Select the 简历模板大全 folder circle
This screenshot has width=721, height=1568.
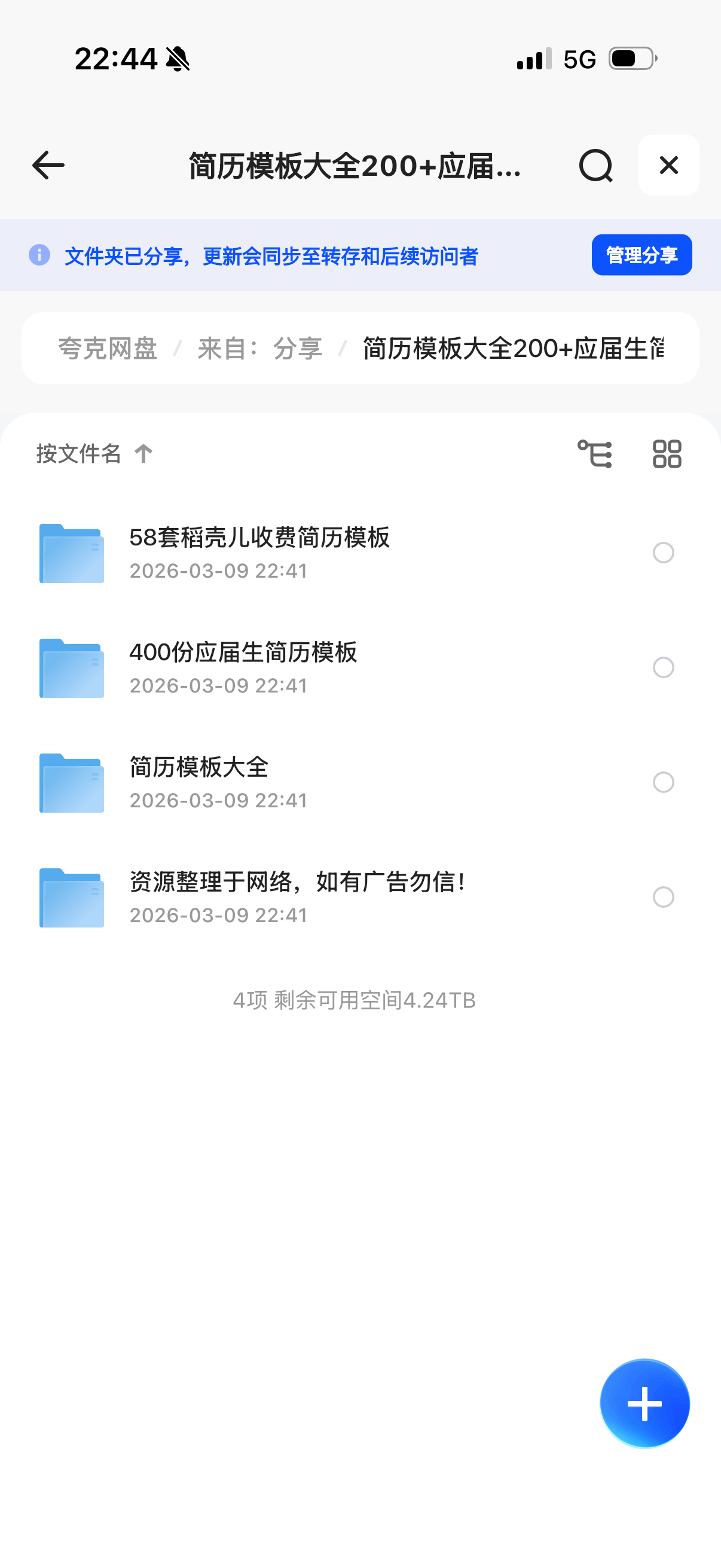663,782
